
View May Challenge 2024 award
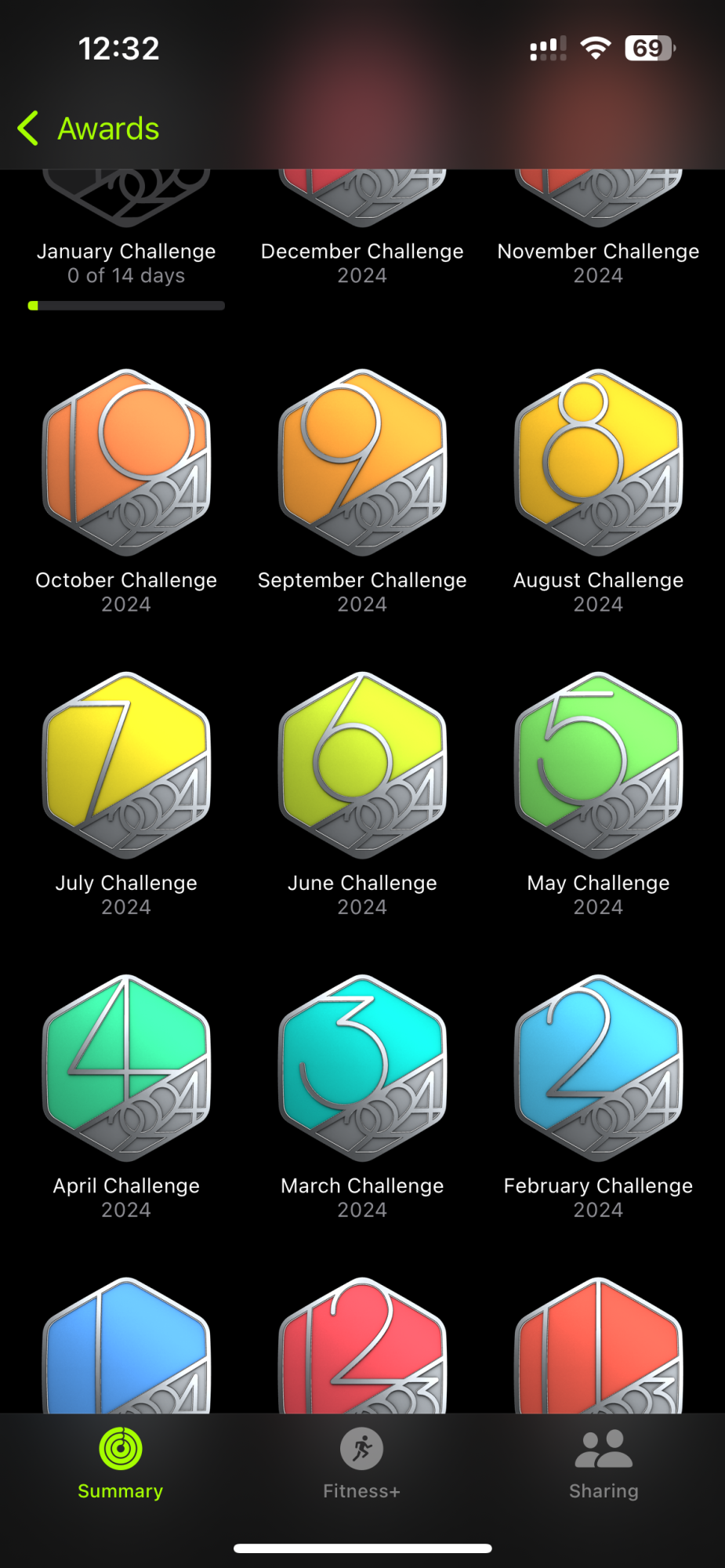(598, 766)
